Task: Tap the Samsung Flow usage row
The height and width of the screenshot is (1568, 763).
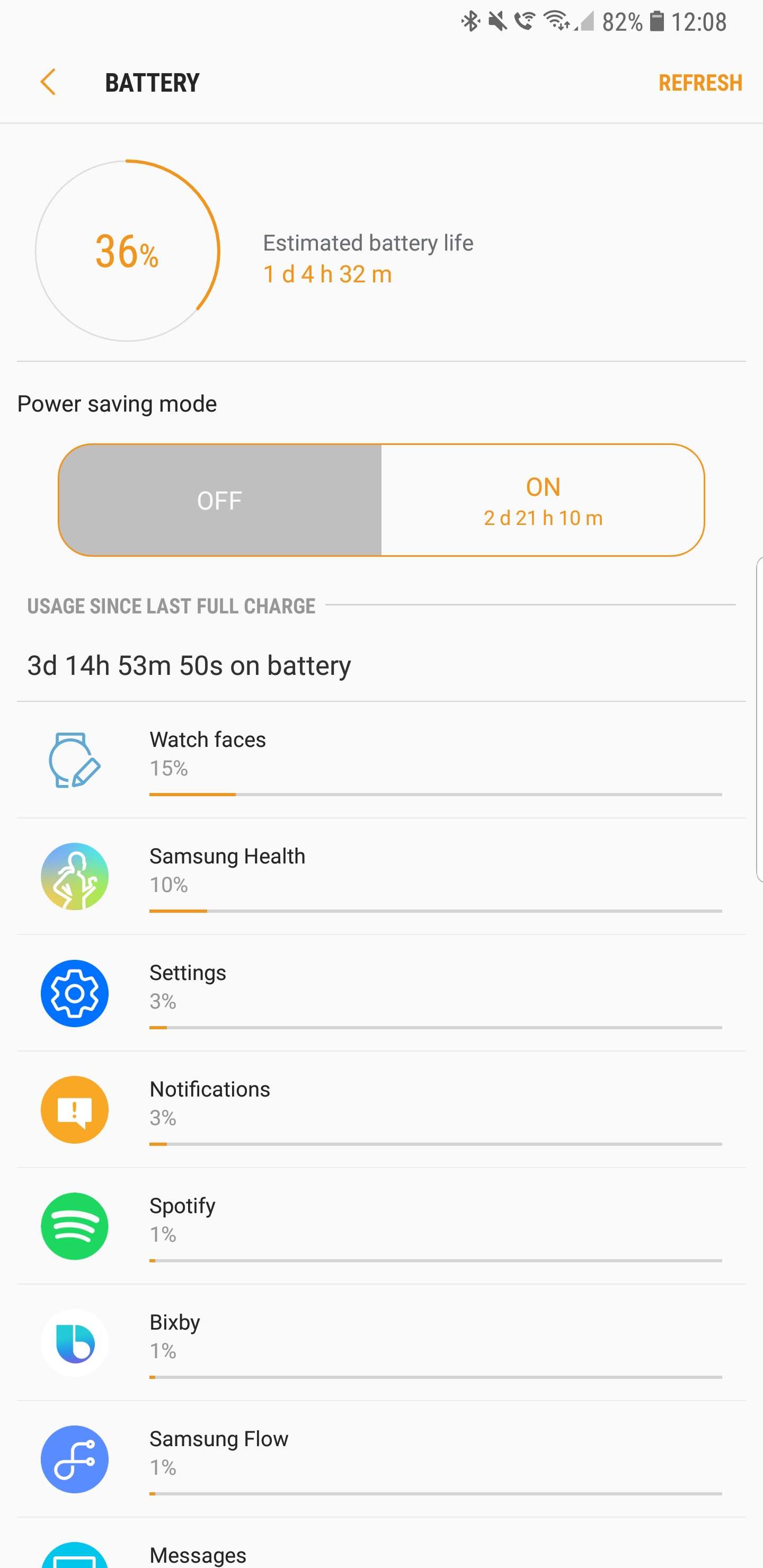Action: pos(381,1459)
